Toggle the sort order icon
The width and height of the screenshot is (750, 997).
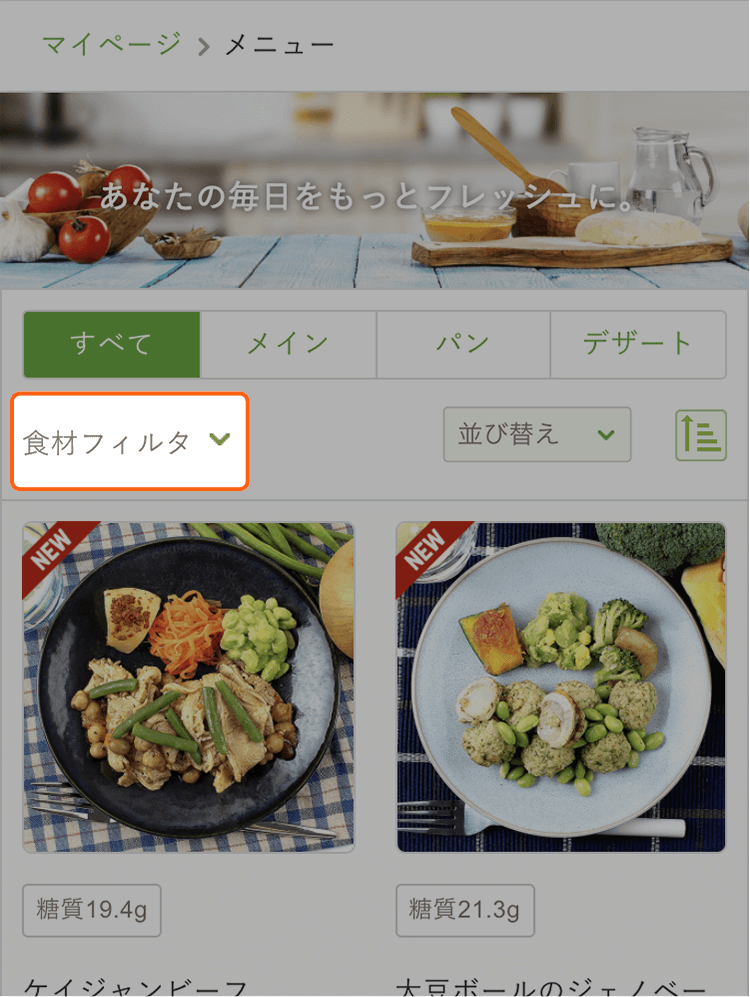coord(700,436)
